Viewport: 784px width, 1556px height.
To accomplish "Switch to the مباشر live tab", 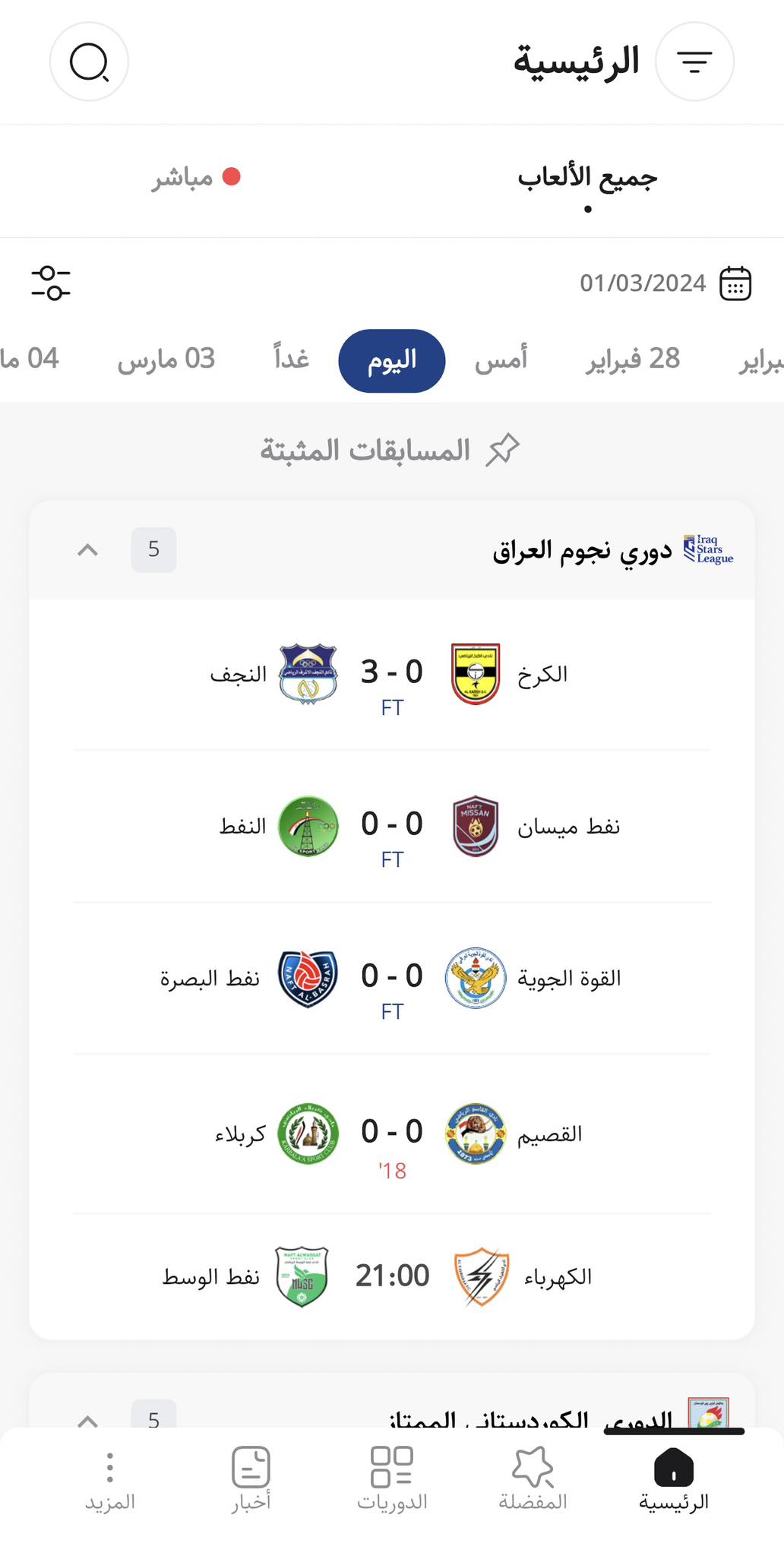I will [x=196, y=178].
